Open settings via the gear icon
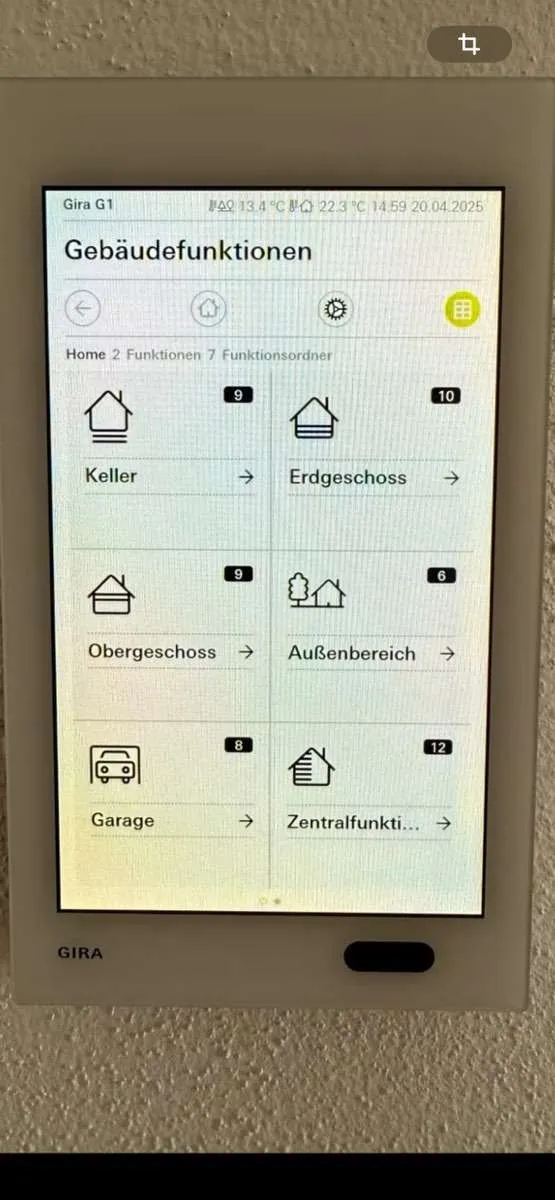555x1200 pixels. (x=335, y=310)
